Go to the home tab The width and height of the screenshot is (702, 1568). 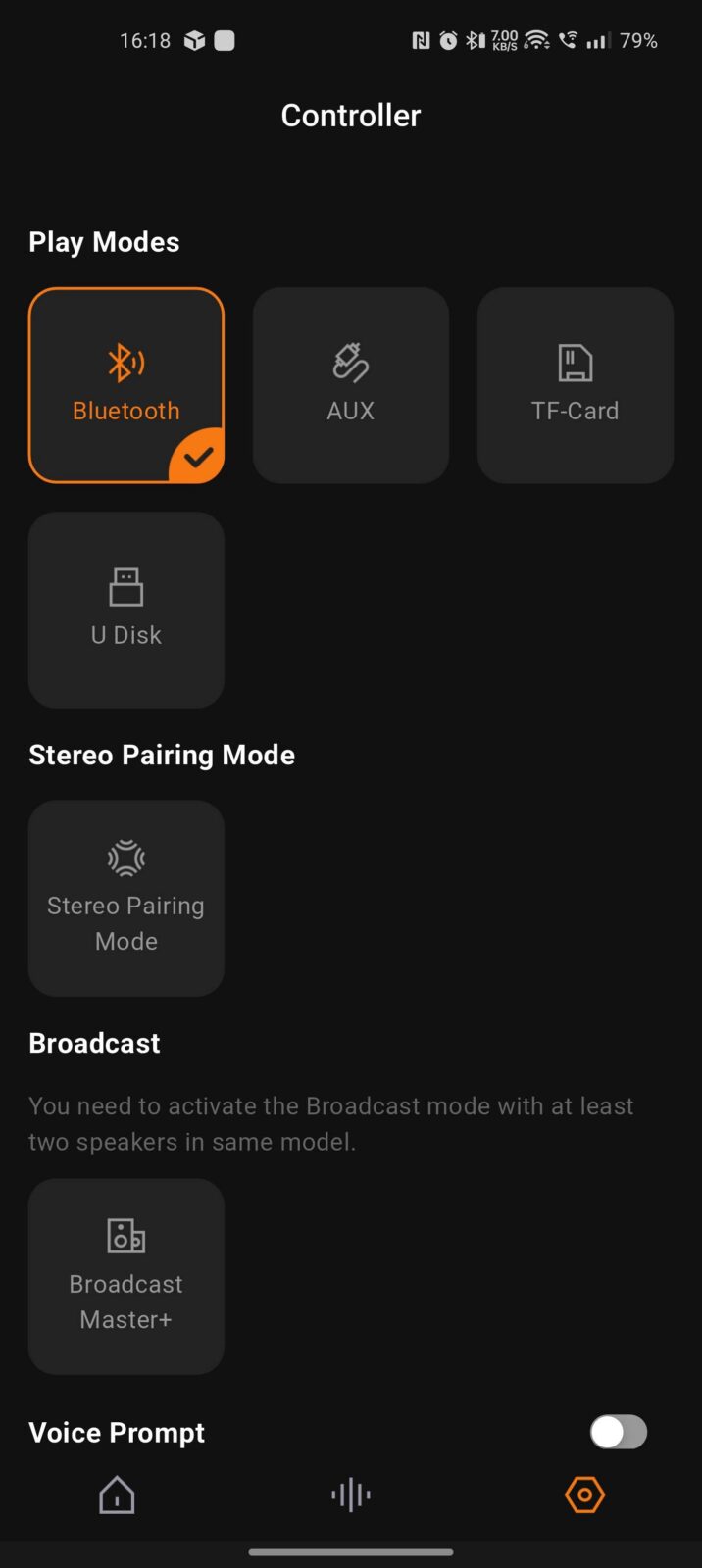pos(117,1495)
